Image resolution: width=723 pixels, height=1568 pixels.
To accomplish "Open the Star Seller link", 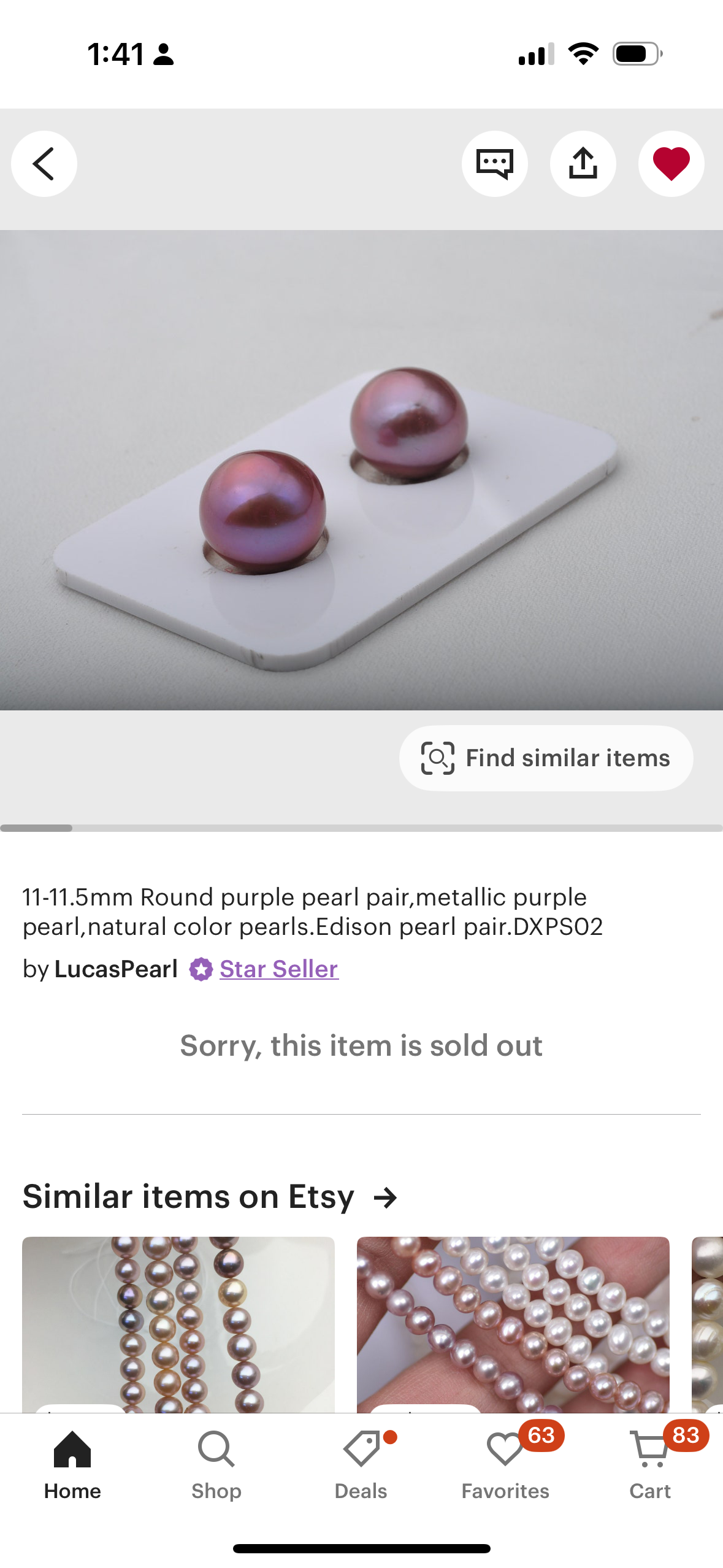I will click(278, 969).
